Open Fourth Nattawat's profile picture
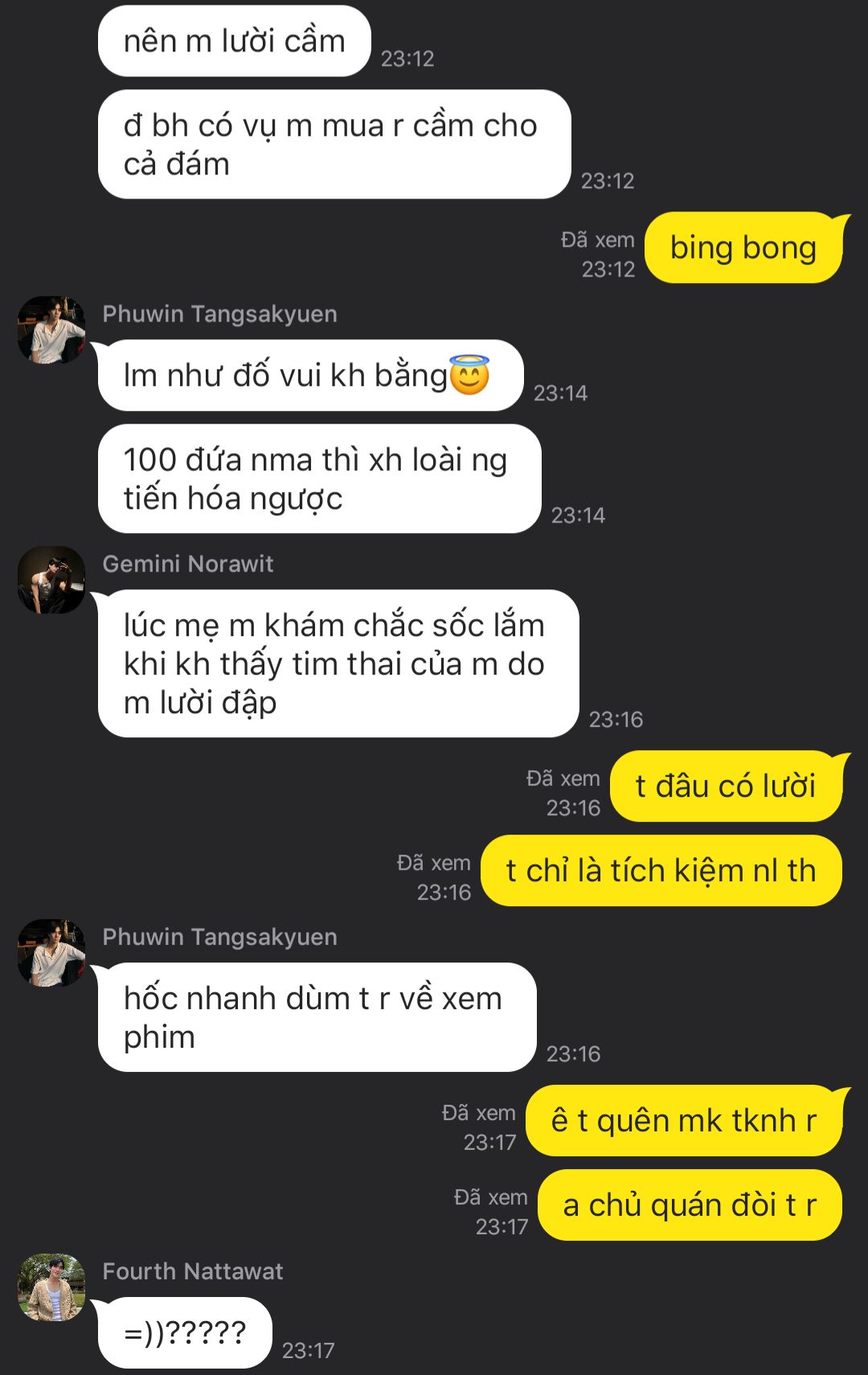The height and width of the screenshot is (1375, 868). (x=51, y=1287)
